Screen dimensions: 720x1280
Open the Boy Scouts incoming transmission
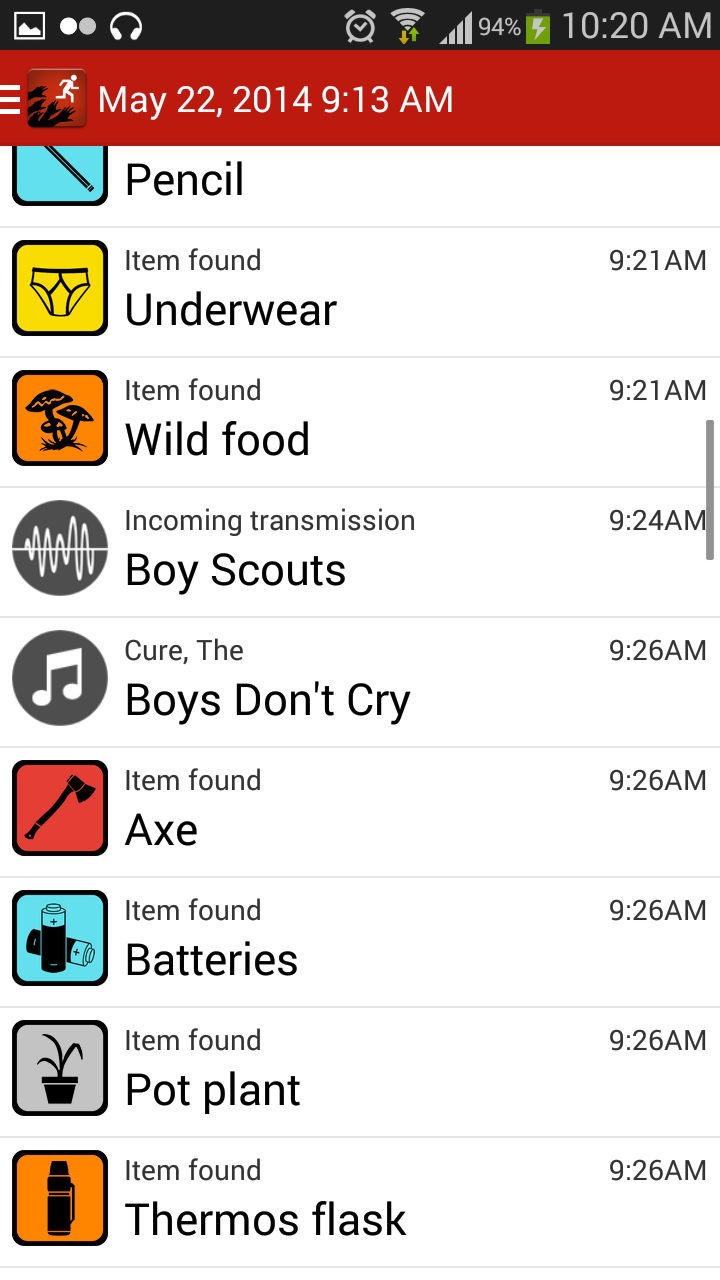[360, 552]
